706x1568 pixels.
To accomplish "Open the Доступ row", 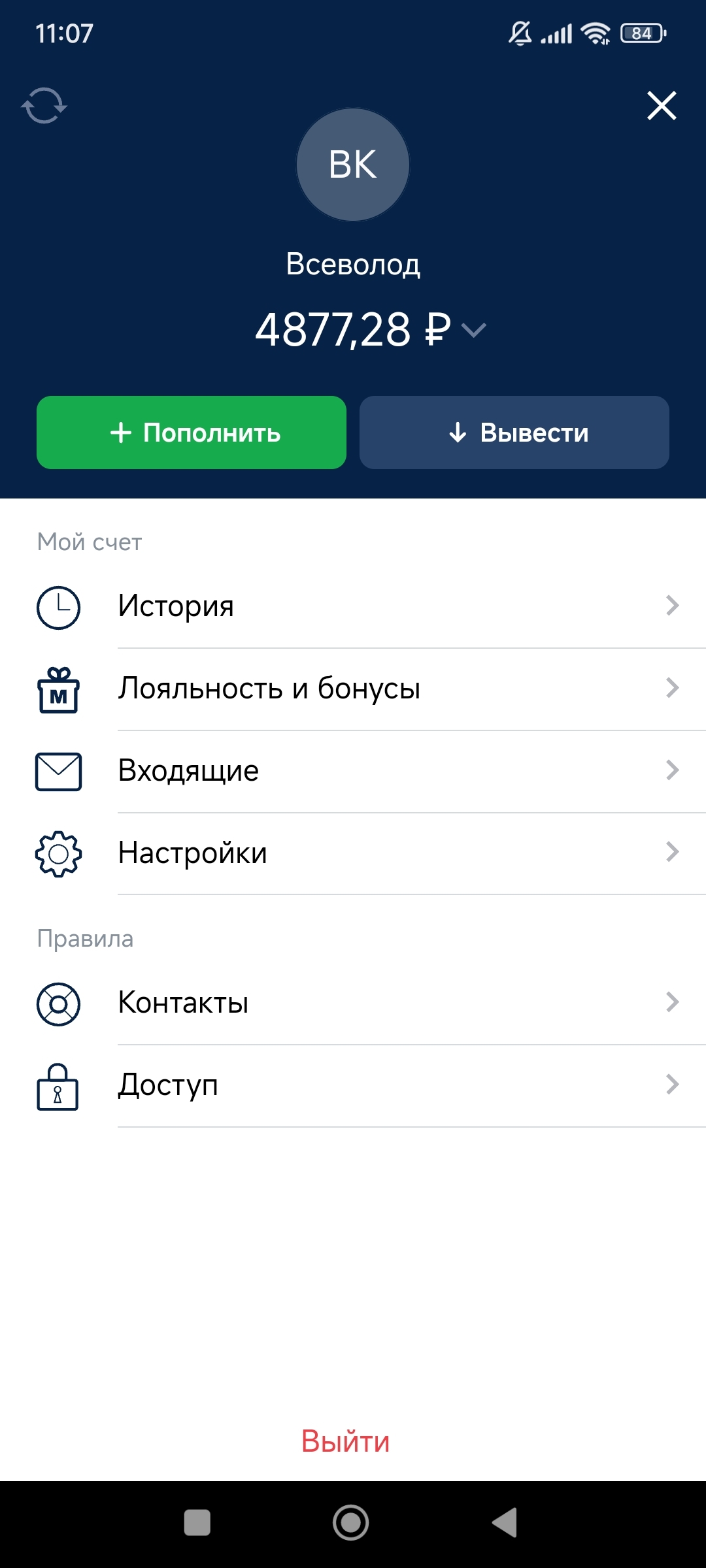I will 353,1086.
